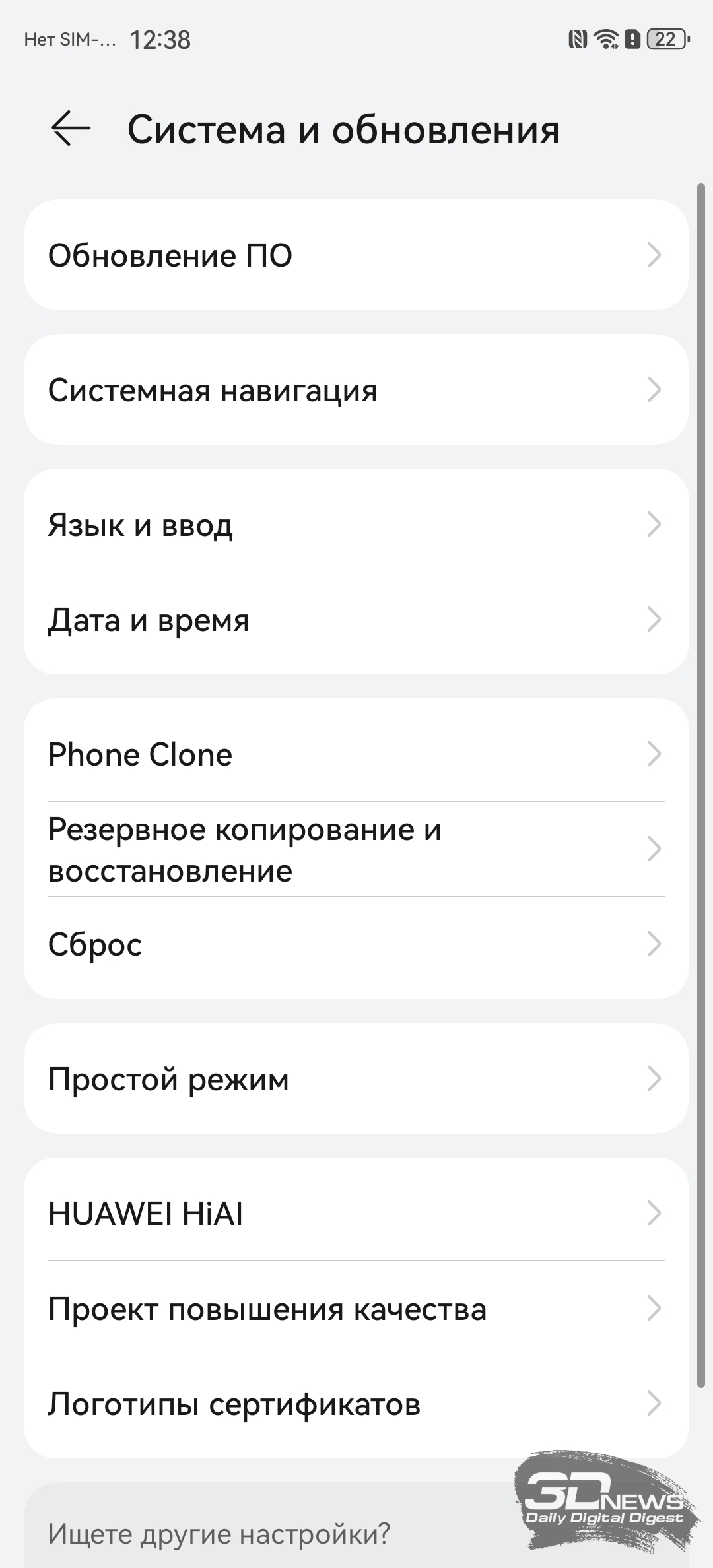Open the Сброс options

click(356, 944)
